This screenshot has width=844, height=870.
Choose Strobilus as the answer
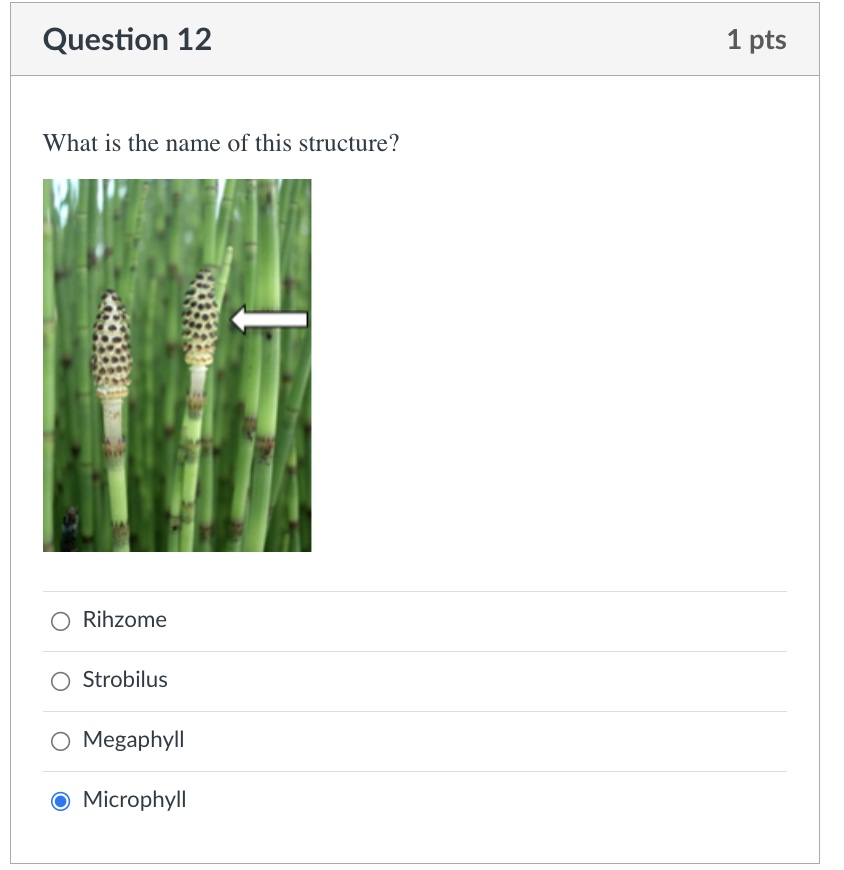tap(61, 681)
